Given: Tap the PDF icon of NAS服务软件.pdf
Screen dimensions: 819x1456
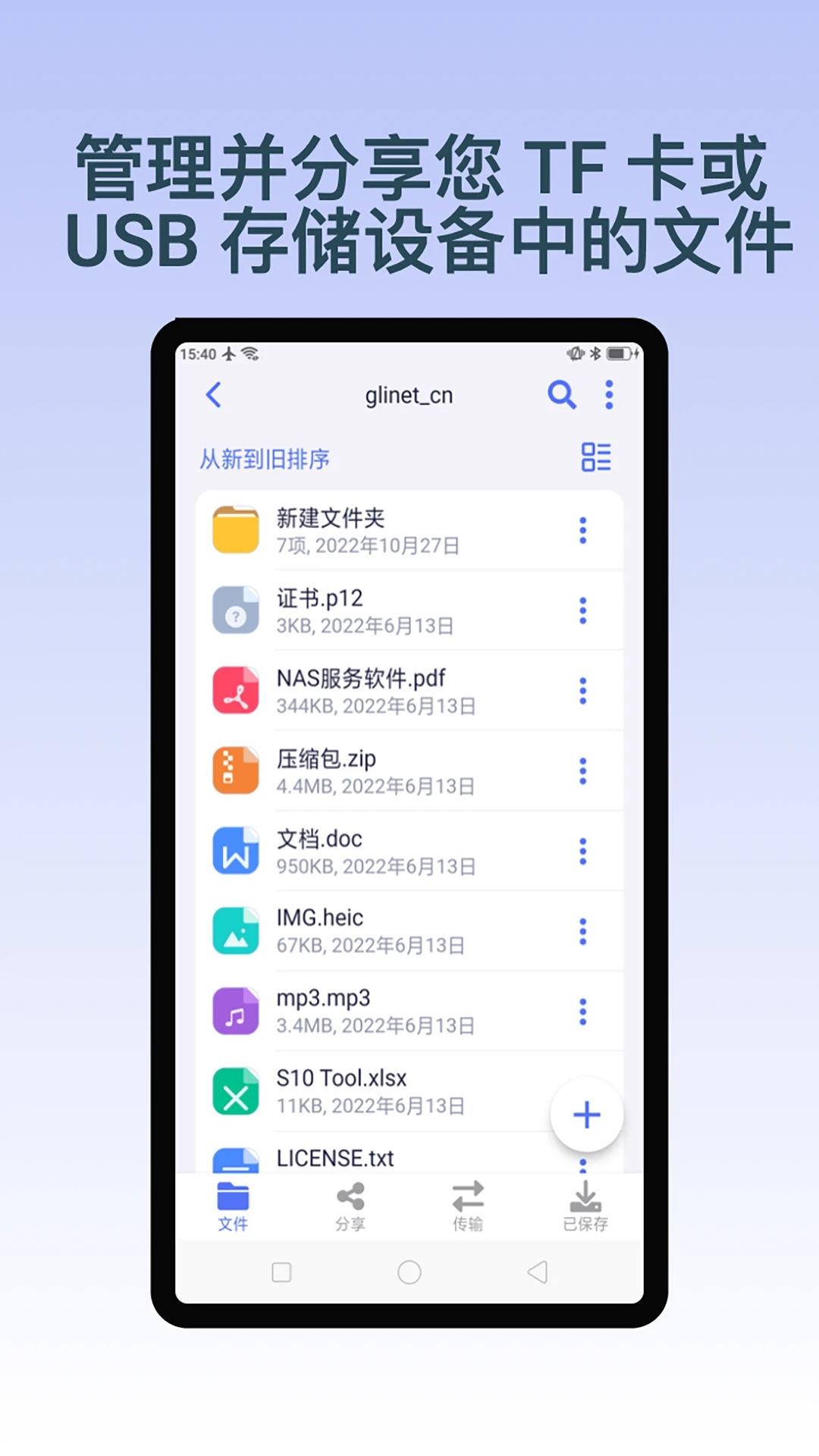Looking at the screenshot, I should tap(236, 690).
